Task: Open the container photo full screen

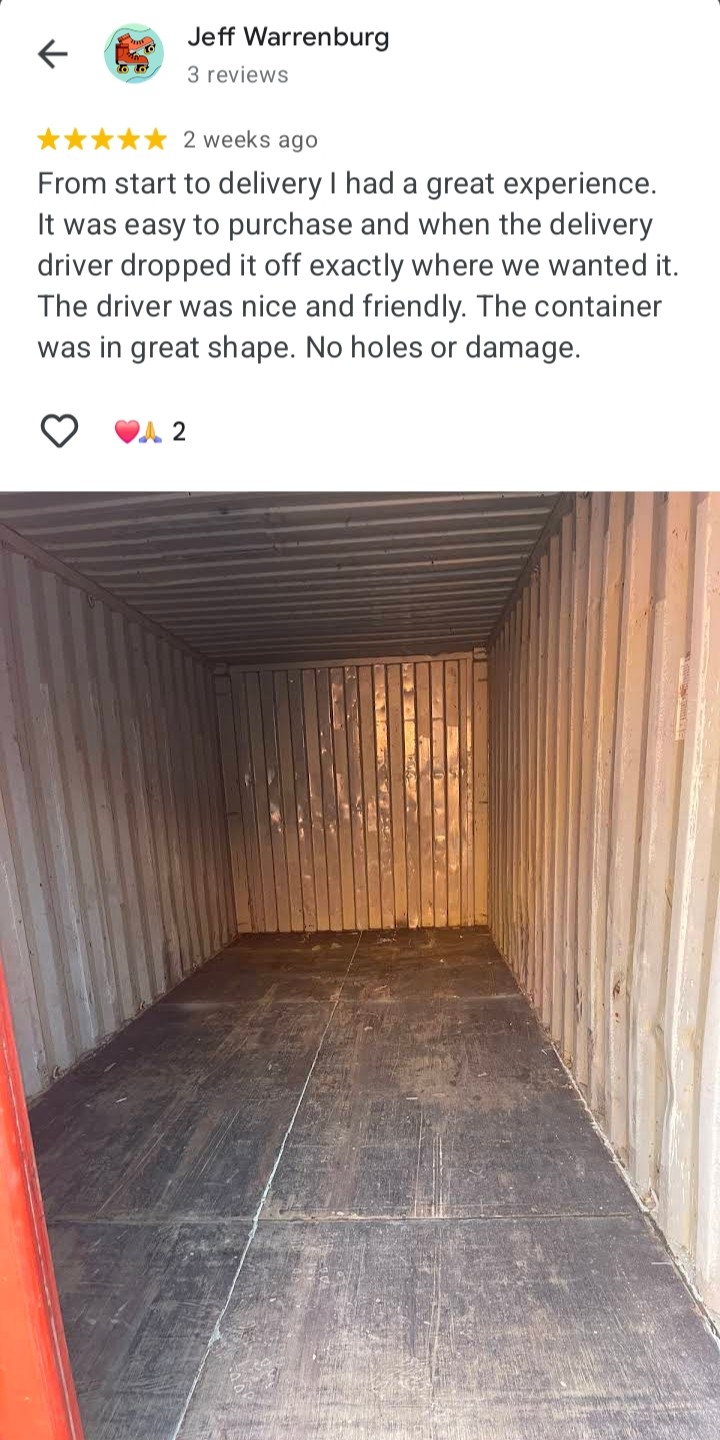Action: [x=360, y=965]
